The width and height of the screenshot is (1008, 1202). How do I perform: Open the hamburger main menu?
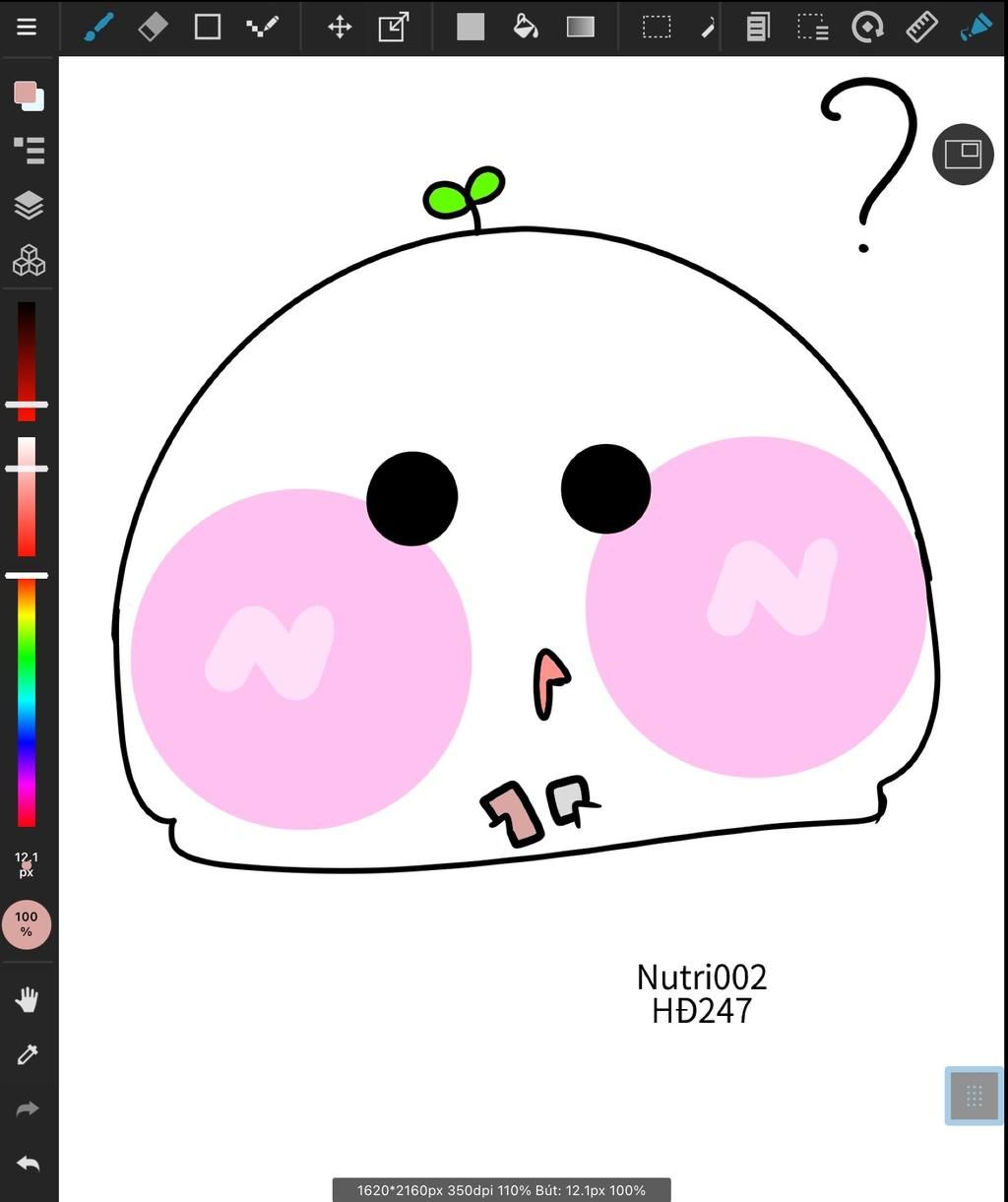(27, 27)
